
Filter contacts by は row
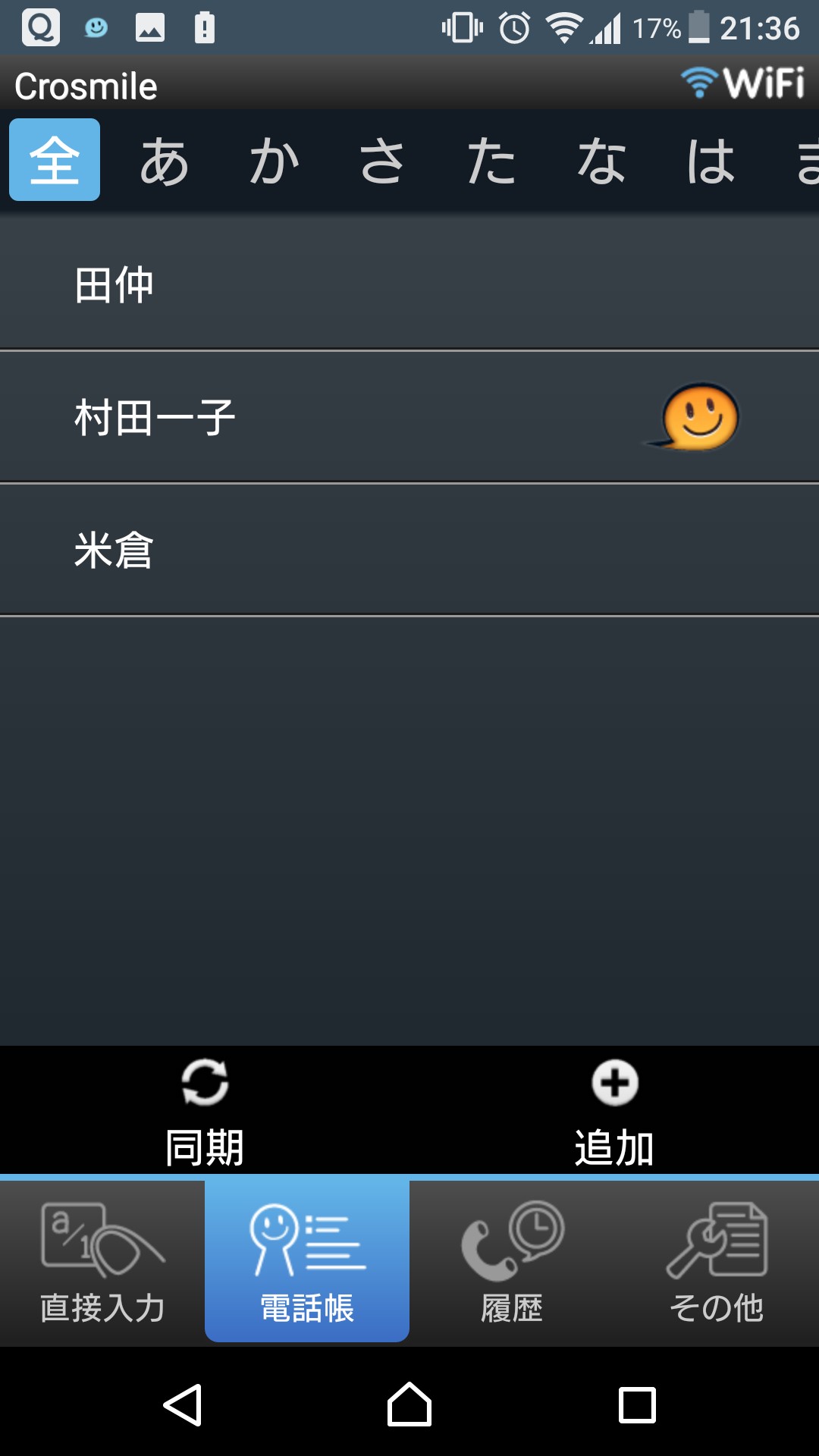click(x=711, y=162)
